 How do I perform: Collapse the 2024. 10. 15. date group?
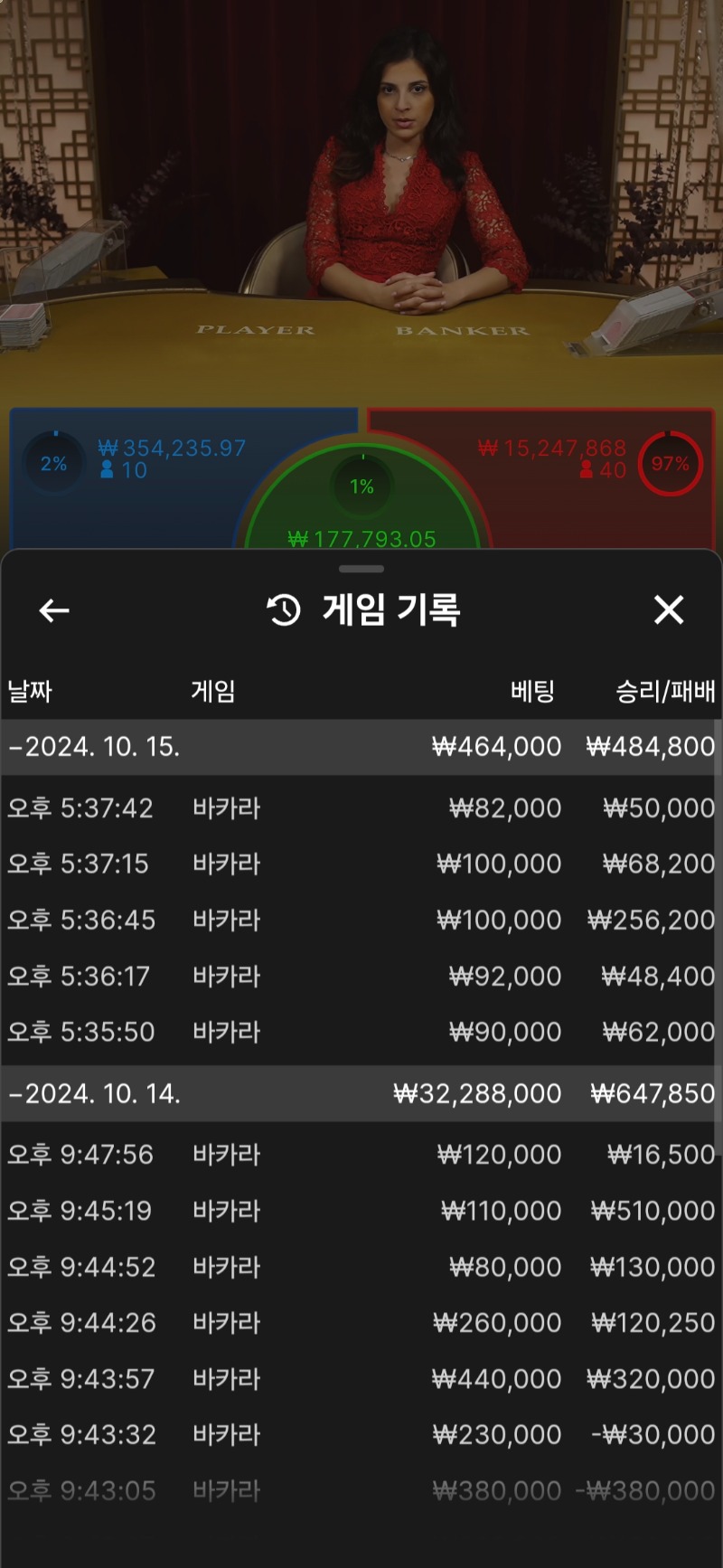coord(95,747)
